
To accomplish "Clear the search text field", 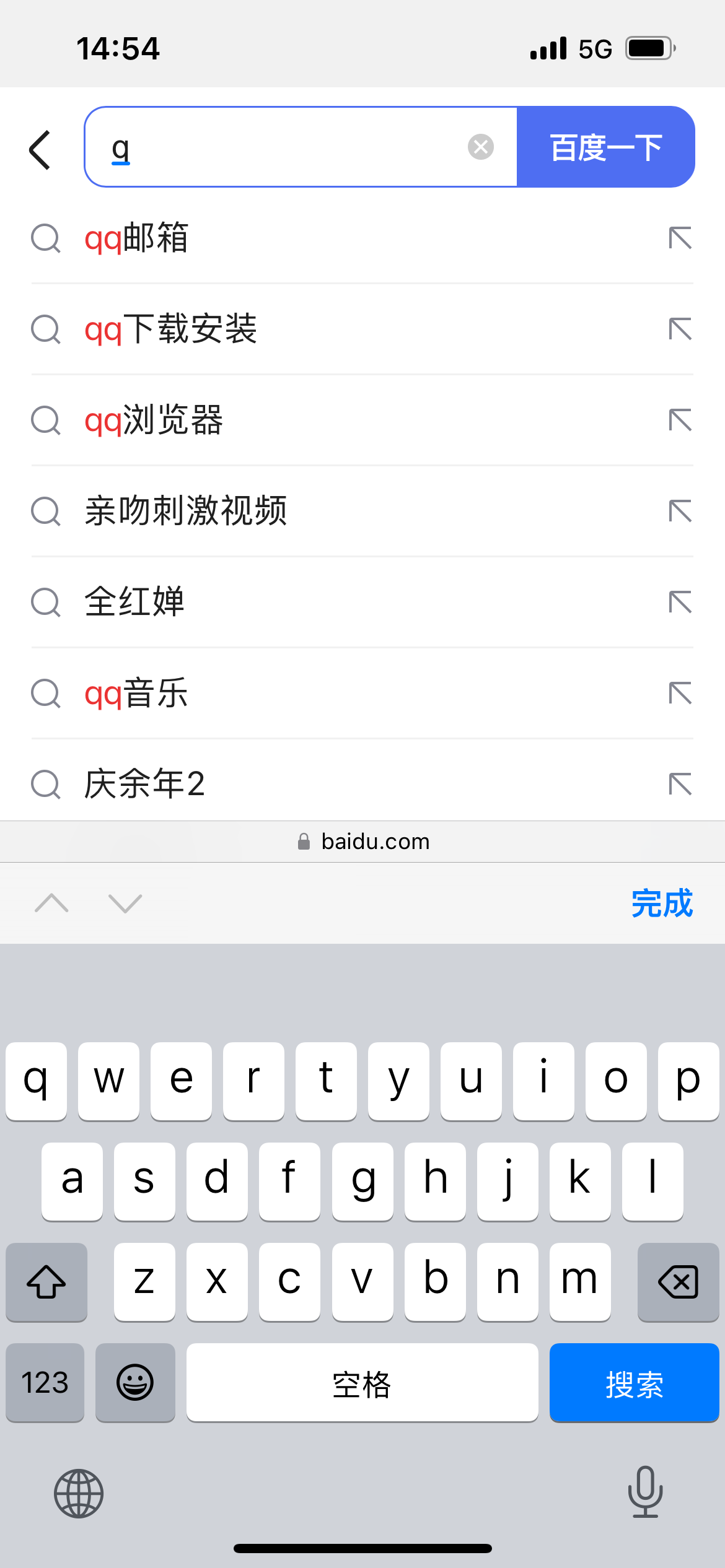I will pos(480,147).
